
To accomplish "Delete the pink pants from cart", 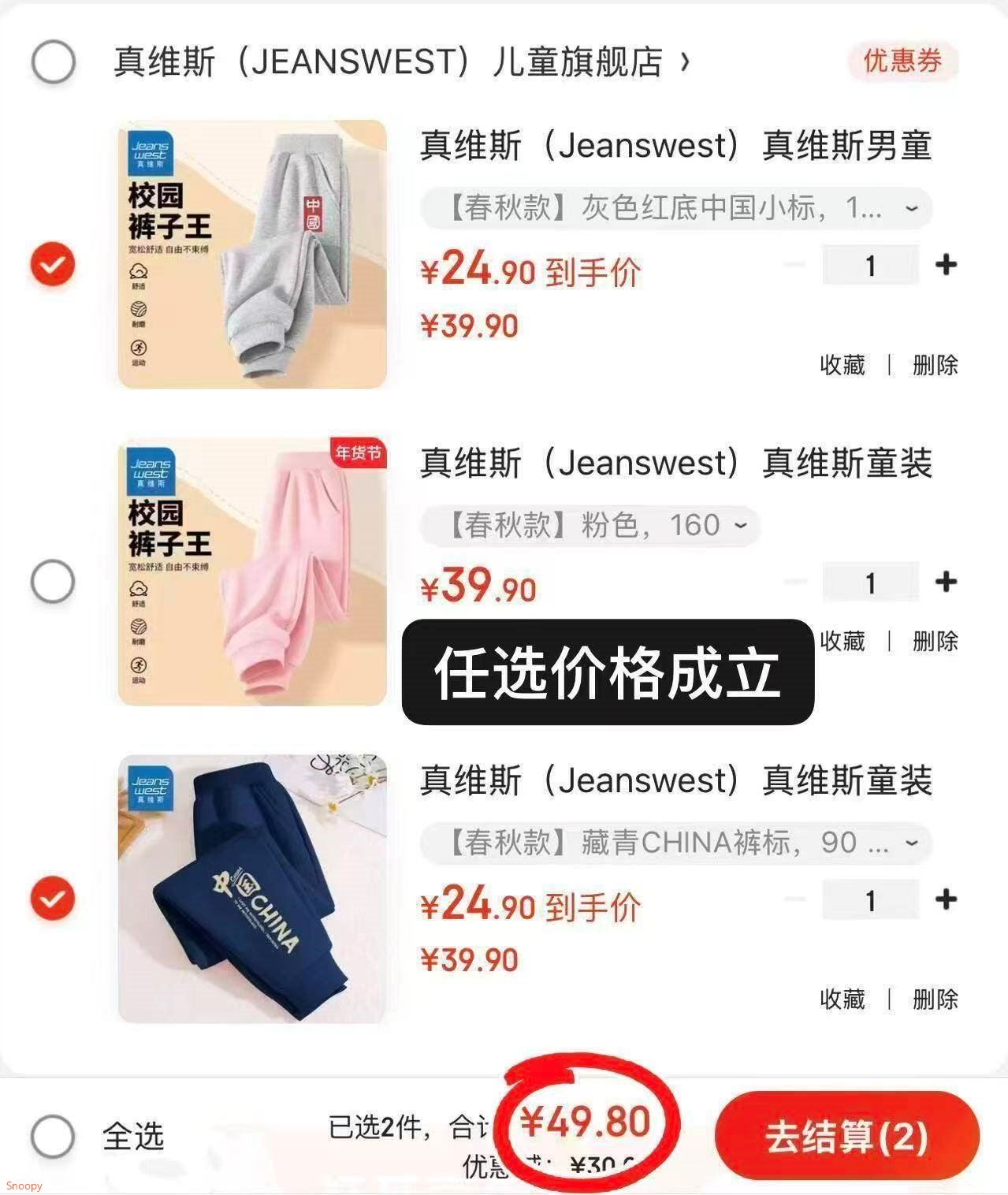I will pos(935,641).
